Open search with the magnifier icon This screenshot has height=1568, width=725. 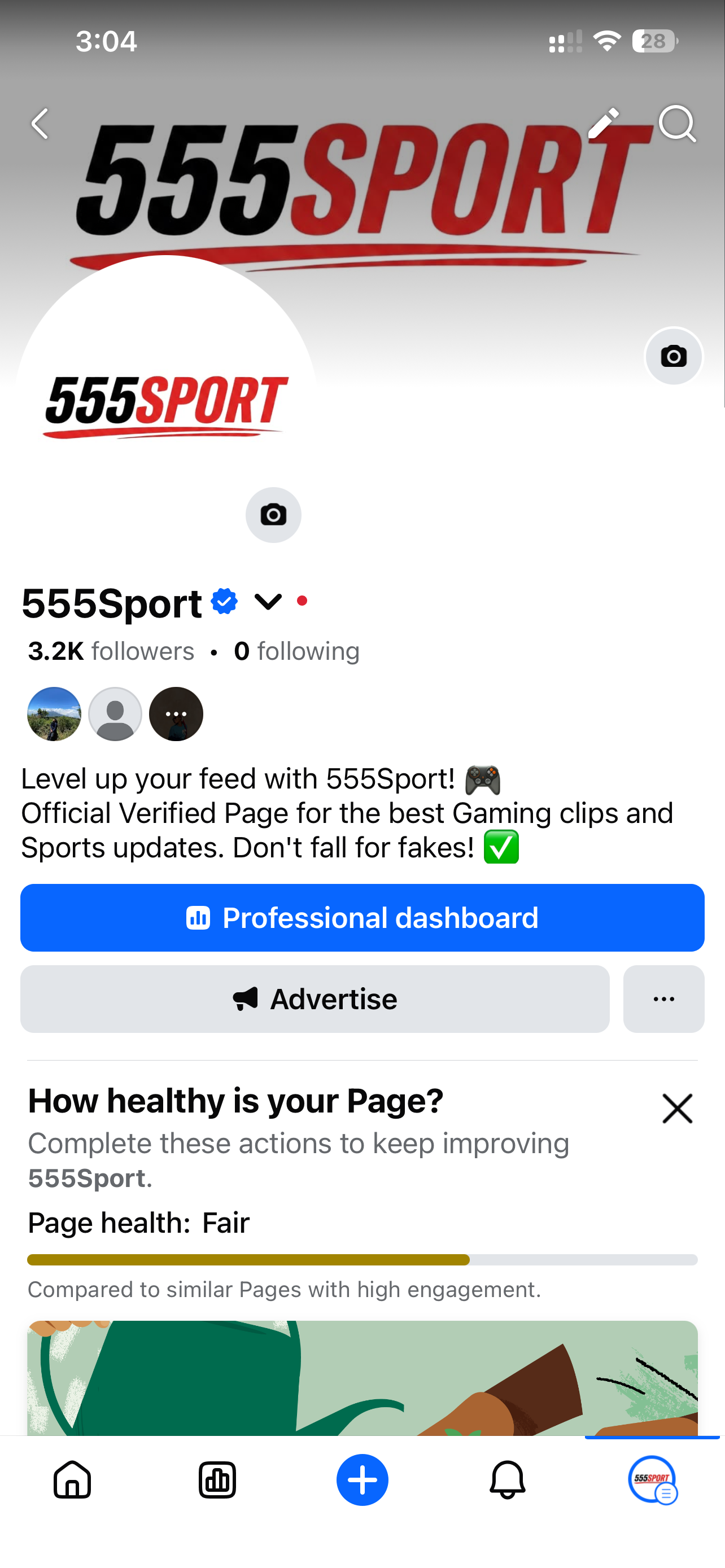(x=677, y=124)
